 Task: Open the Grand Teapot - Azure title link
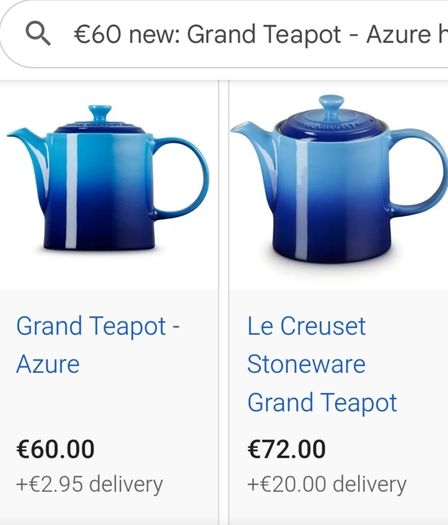click(x=98, y=345)
